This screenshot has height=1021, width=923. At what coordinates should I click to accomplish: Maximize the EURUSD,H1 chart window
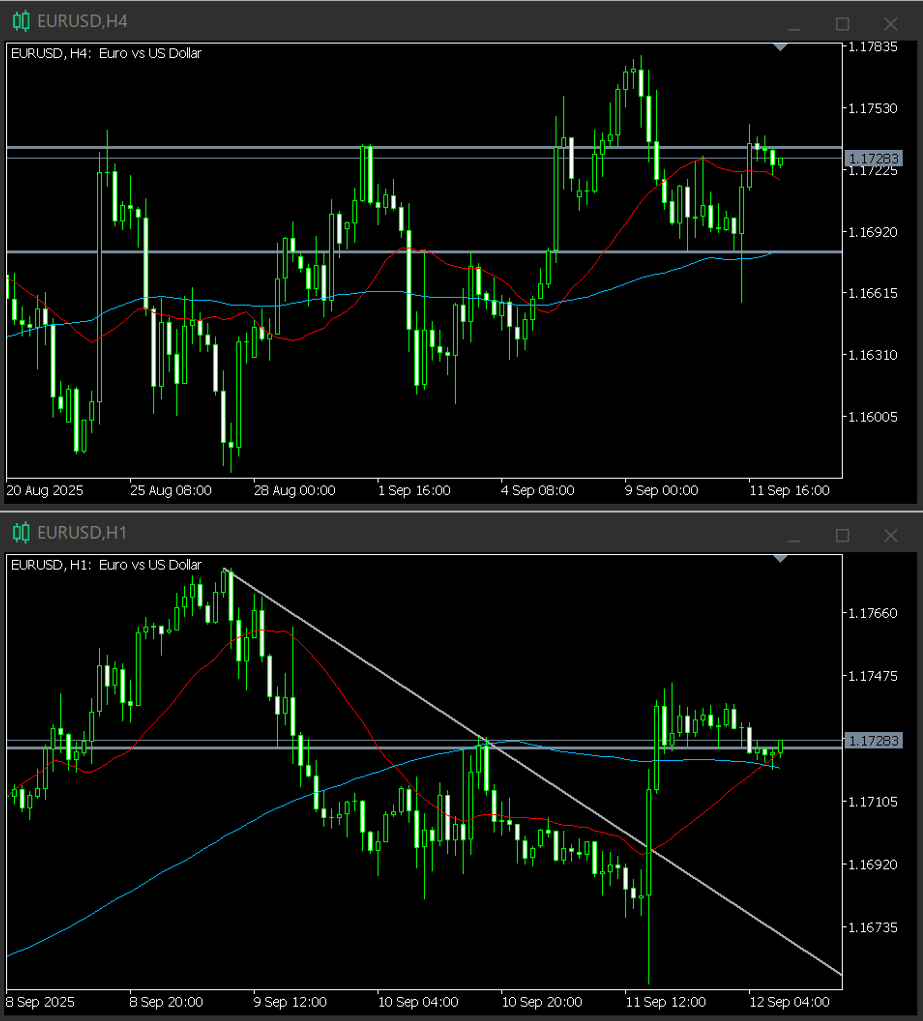(x=842, y=534)
